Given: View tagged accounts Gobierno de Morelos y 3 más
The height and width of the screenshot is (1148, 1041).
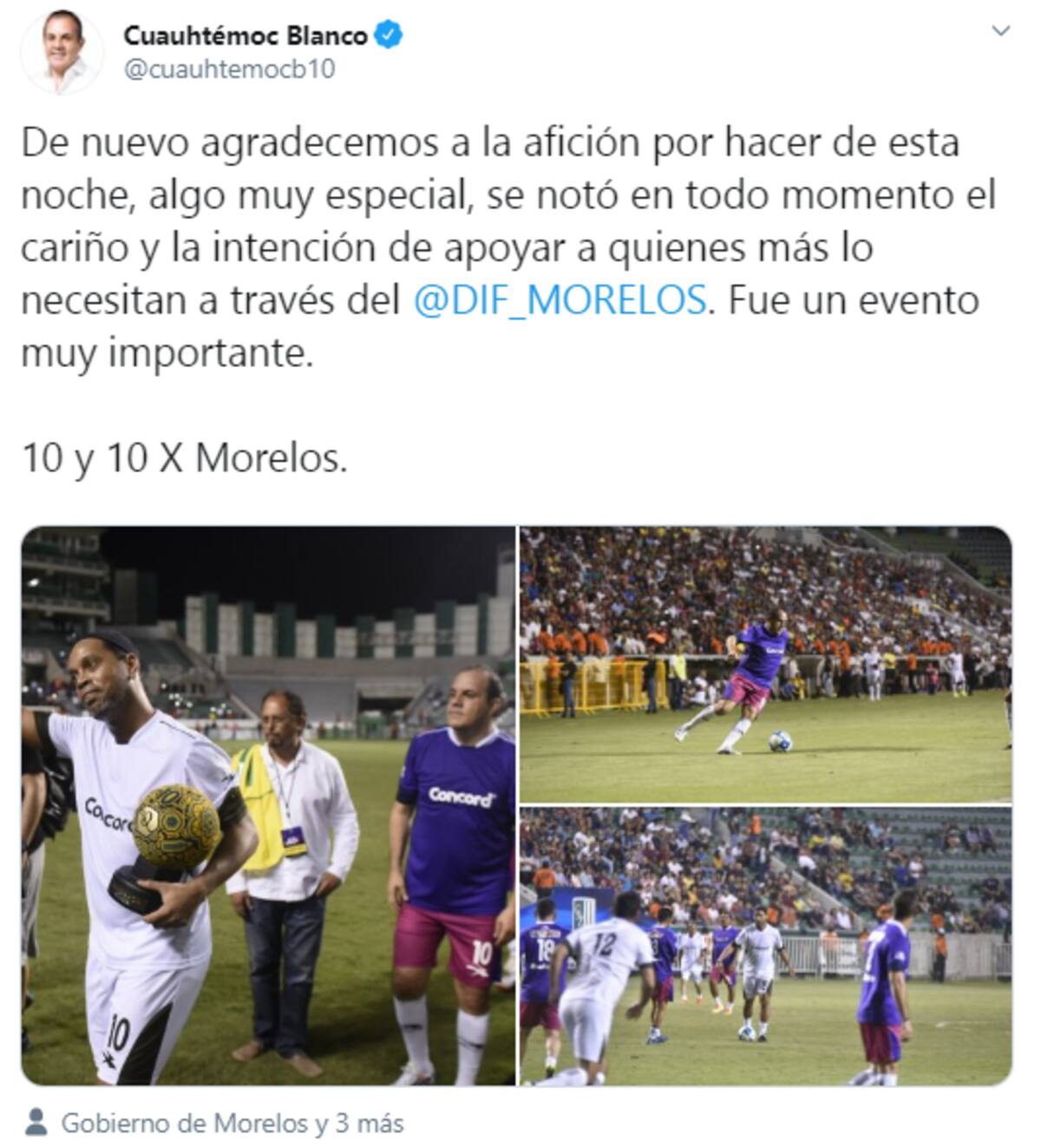Looking at the screenshot, I should (x=231, y=1123).
